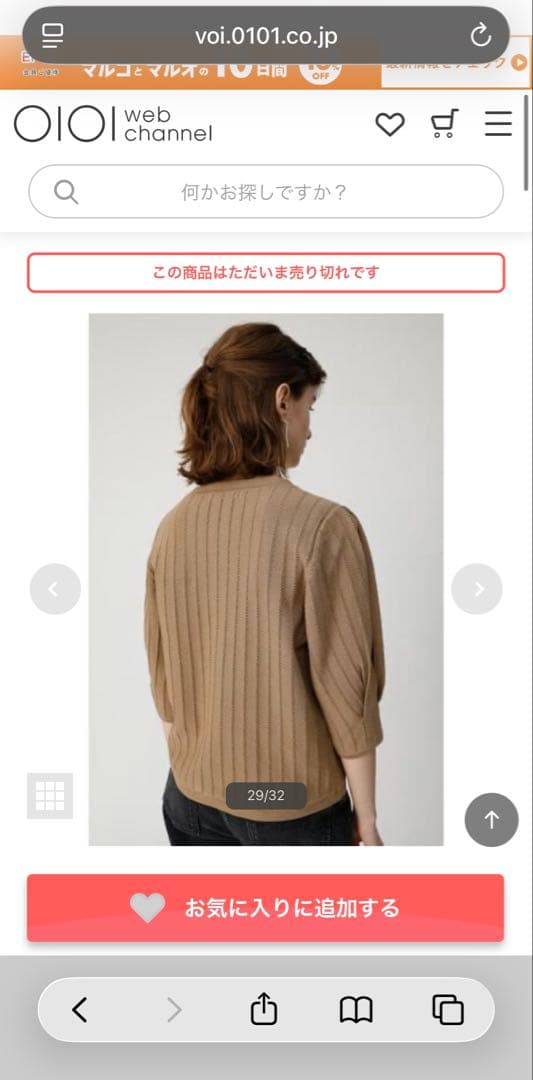Image resolution: width=533 pixels, height=1080 pixels.
Task: Open the shopping cart
Action: [444, 124]
